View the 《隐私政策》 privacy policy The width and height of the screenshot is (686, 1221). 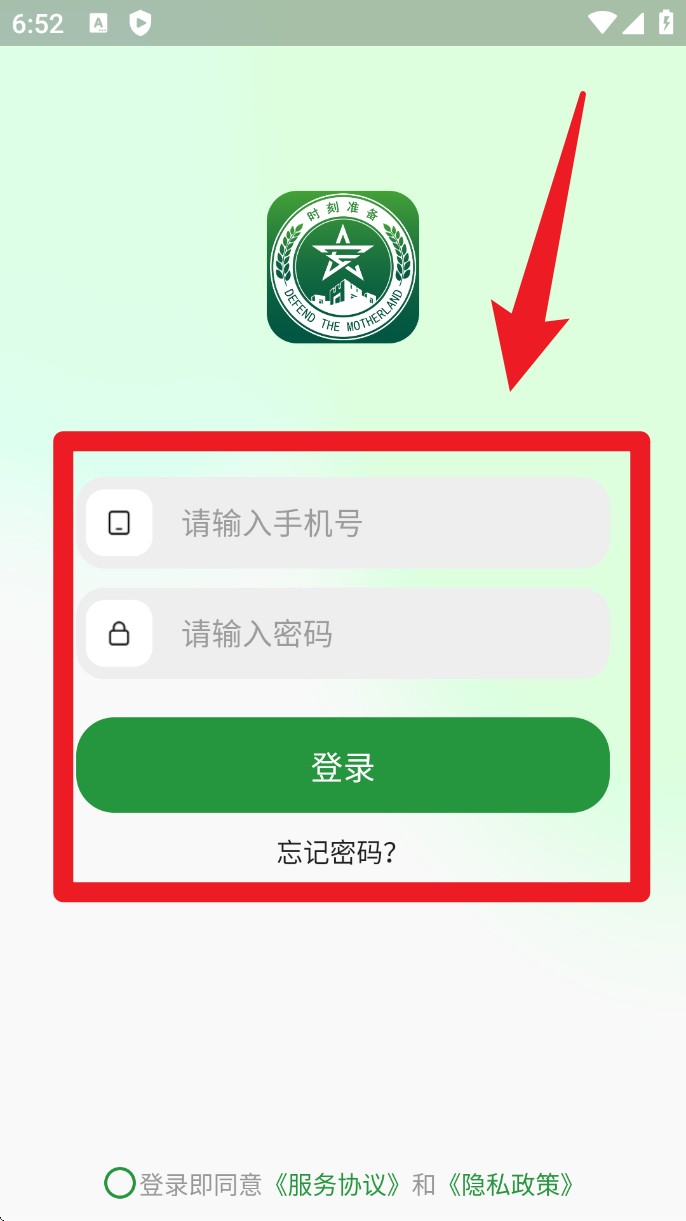tap(512, 1185)
